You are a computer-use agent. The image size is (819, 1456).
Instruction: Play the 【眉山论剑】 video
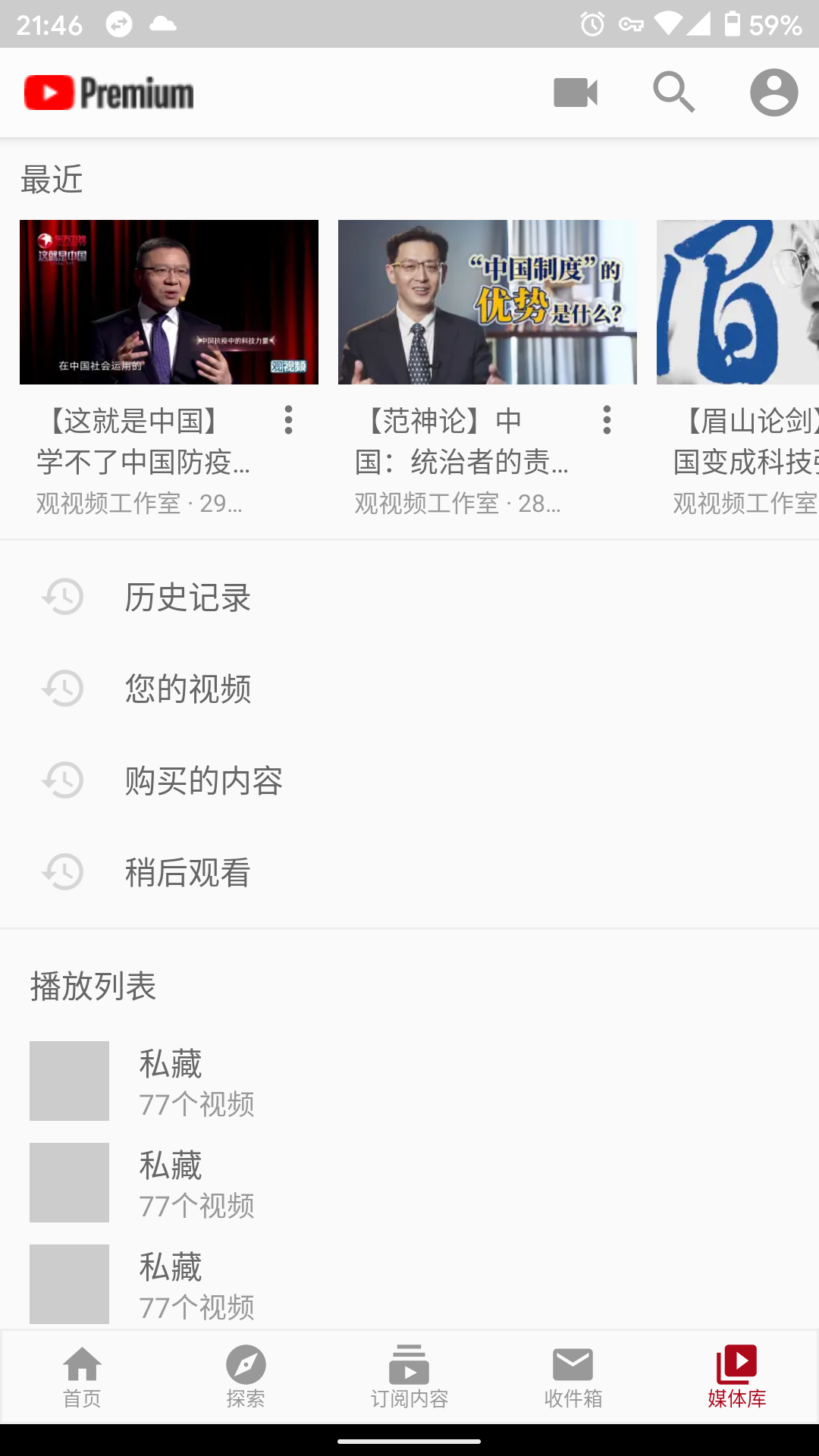pos(737,303)
